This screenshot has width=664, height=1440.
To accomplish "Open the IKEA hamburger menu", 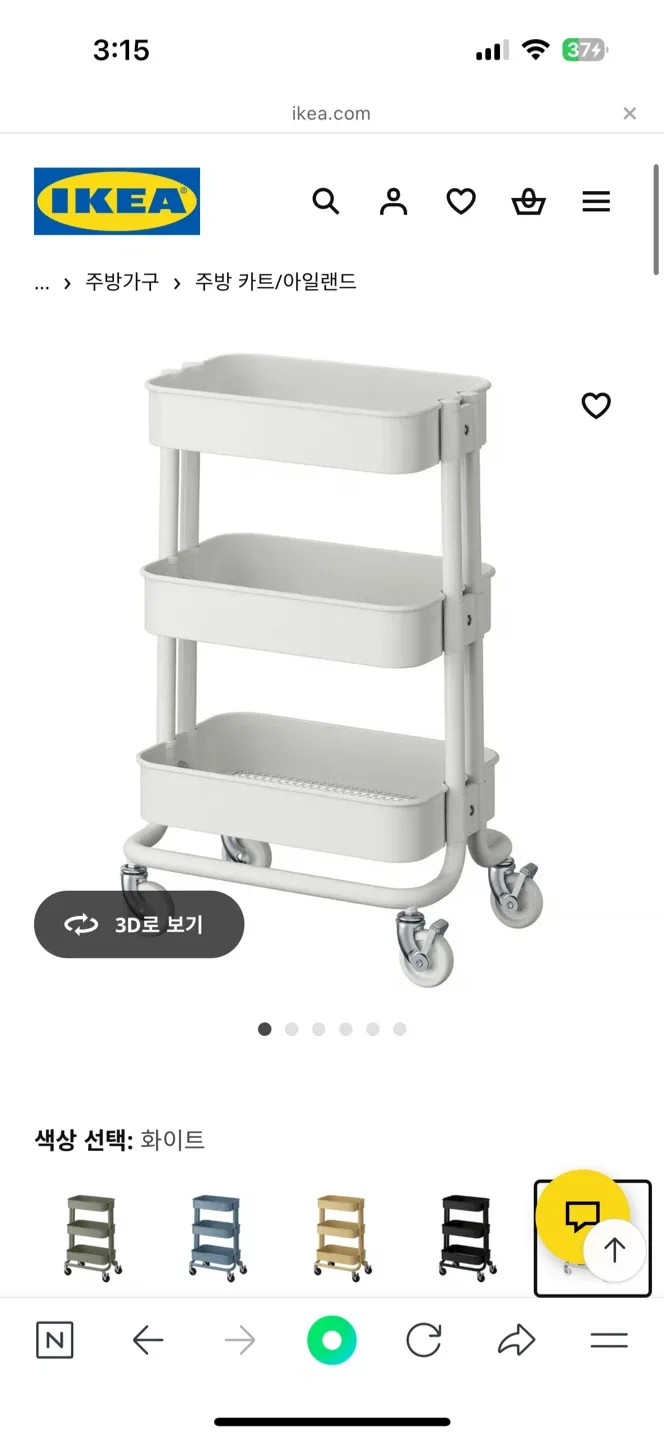I will click(x=596, y=202).
